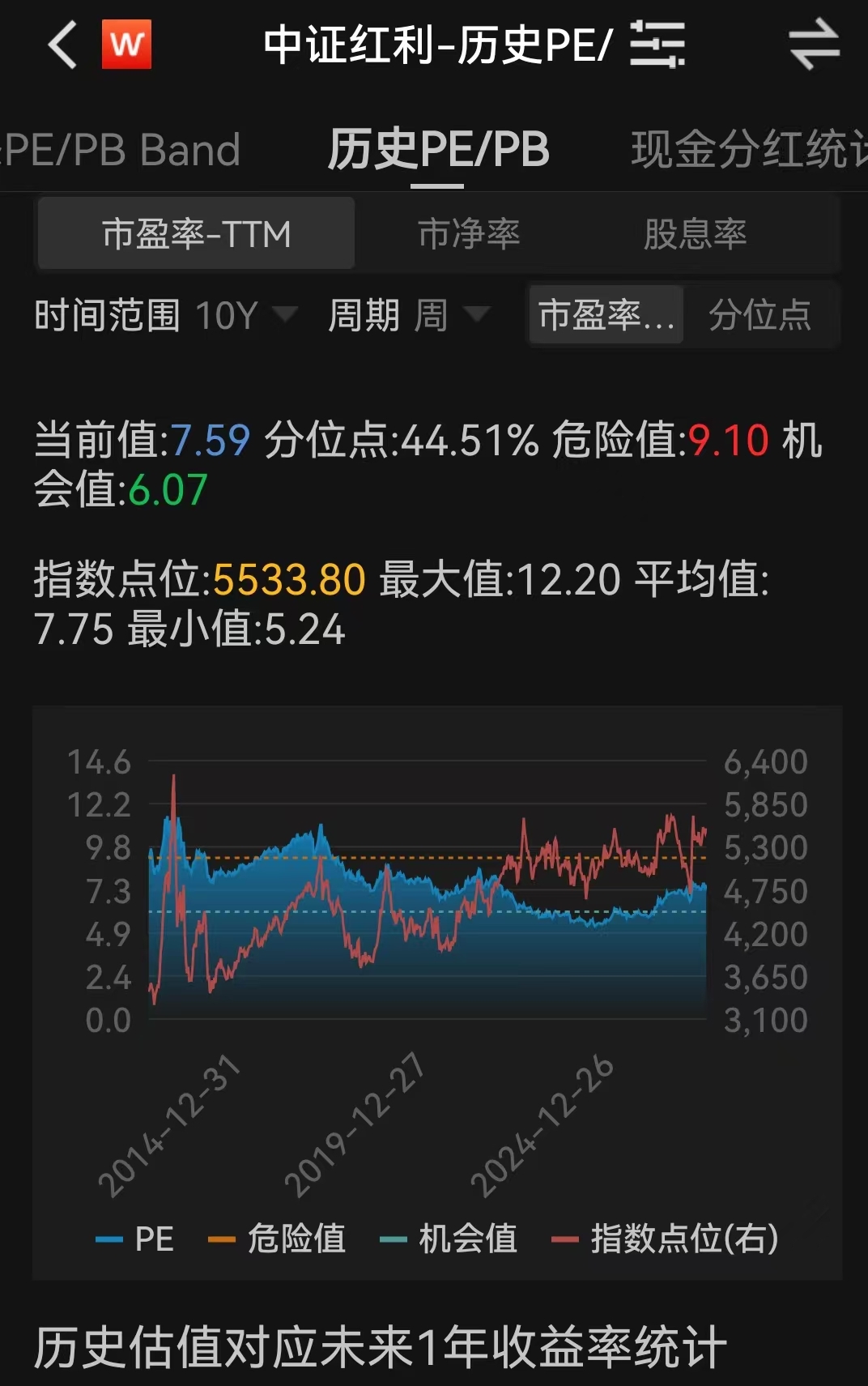Tap the swap arrows icon

pyautogui.click(x=814, y=45)
